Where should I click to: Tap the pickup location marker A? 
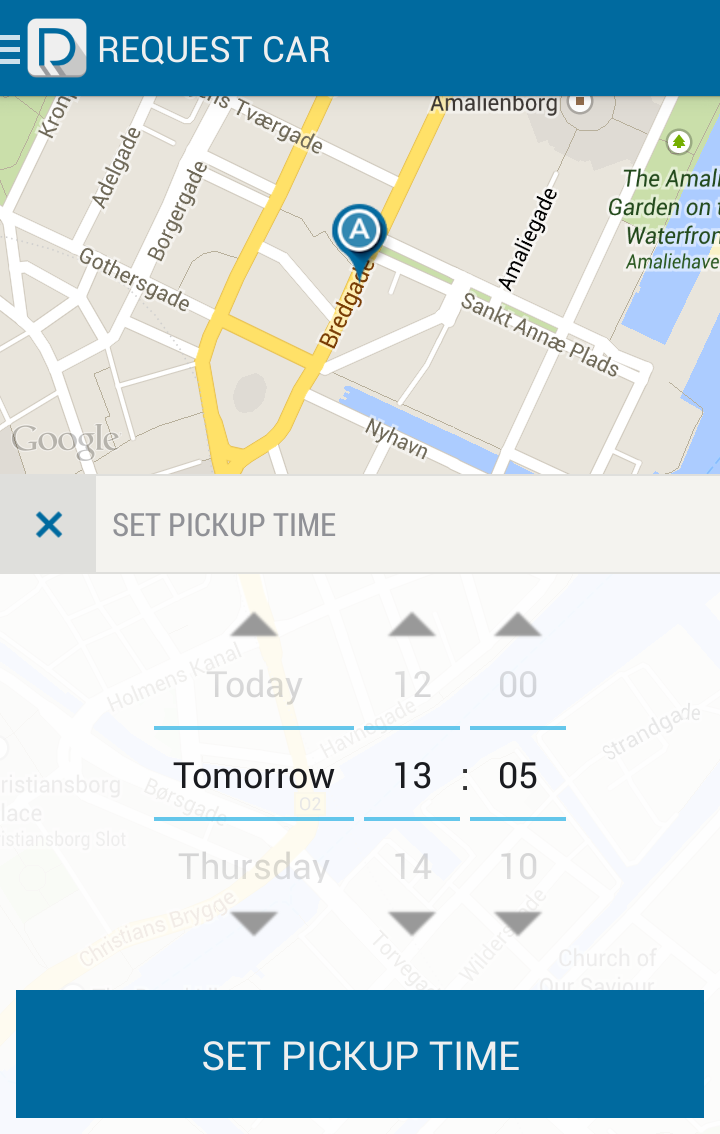point(358,232)
